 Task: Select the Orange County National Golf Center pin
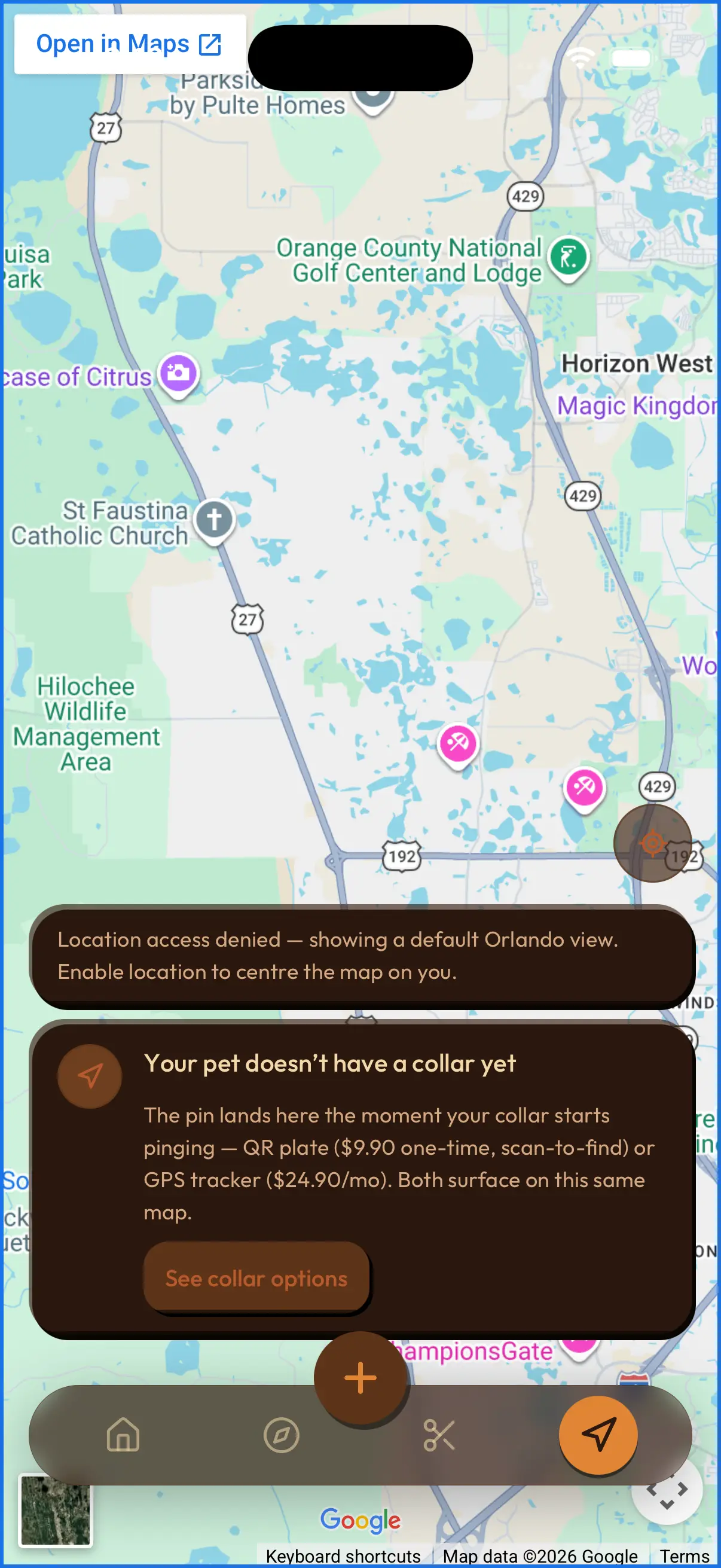pos(569,258)
